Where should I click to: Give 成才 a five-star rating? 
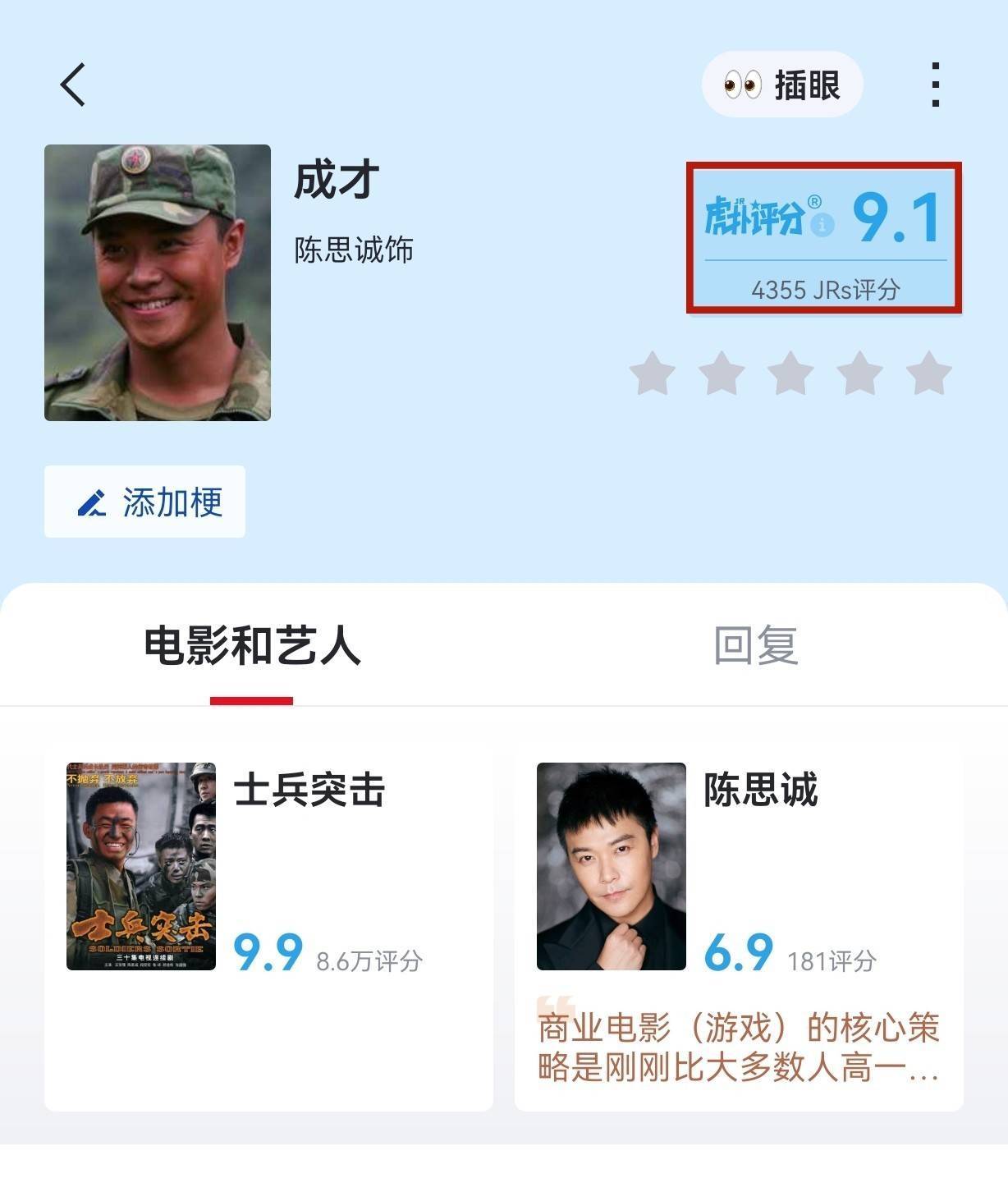(x=928, y=374)
